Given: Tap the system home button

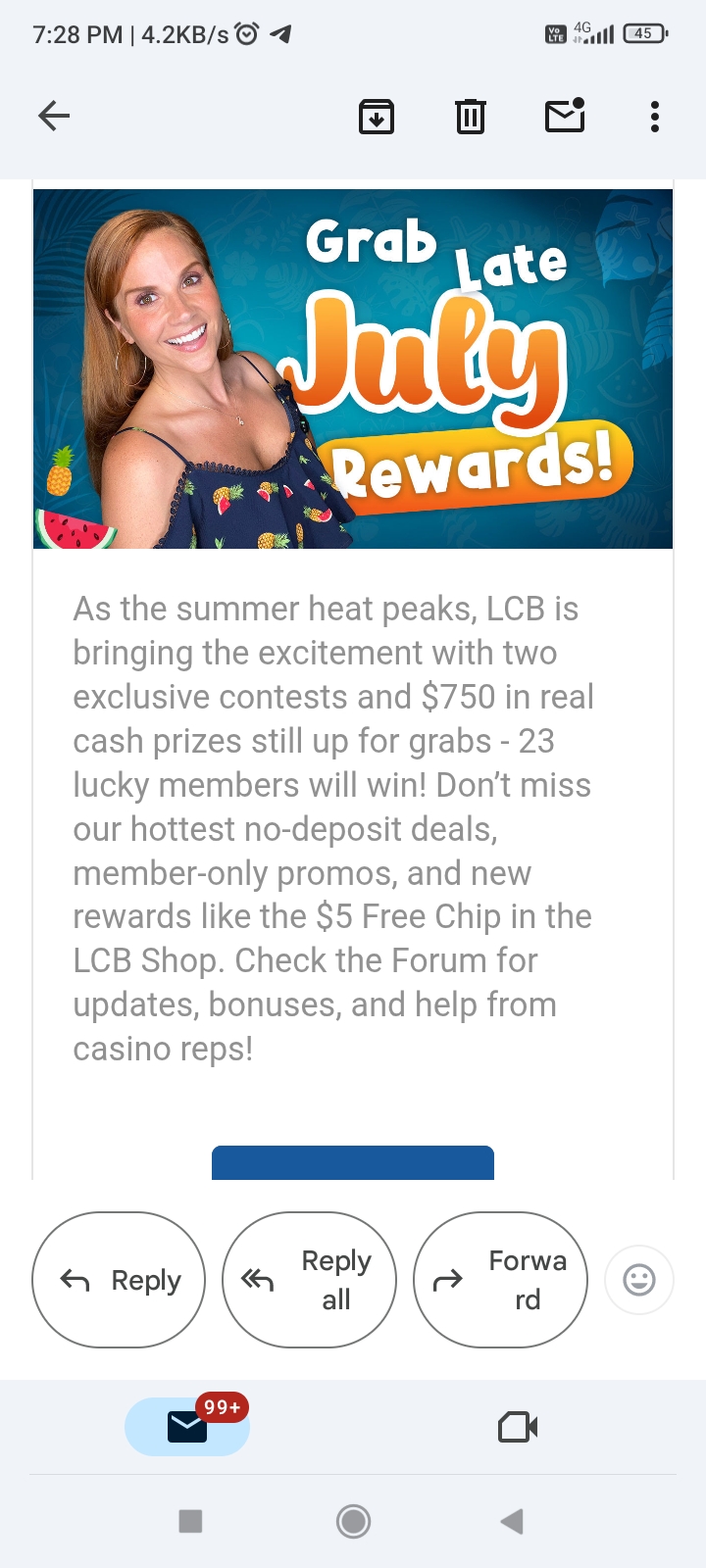Looking at the screenshot, I should point(353,1521).
